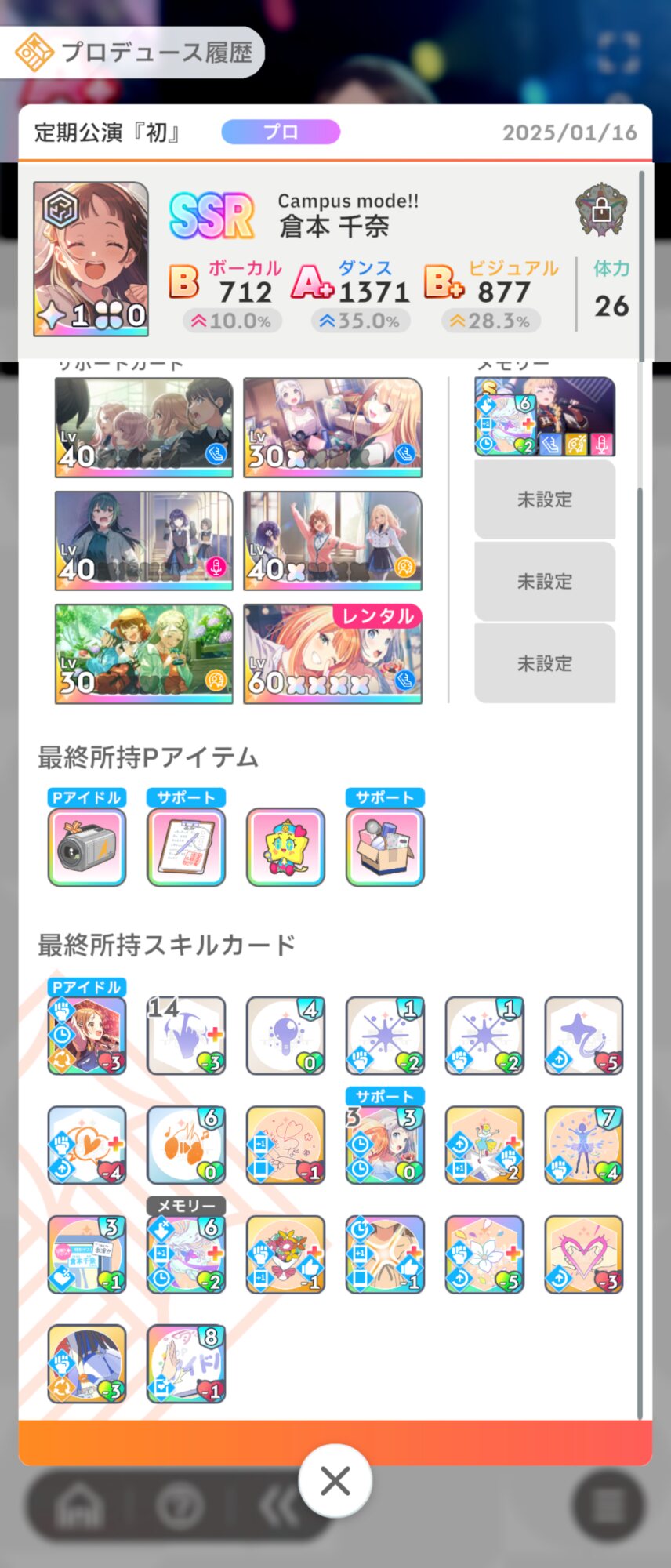View the star mascot P-item

pos(285,847)
